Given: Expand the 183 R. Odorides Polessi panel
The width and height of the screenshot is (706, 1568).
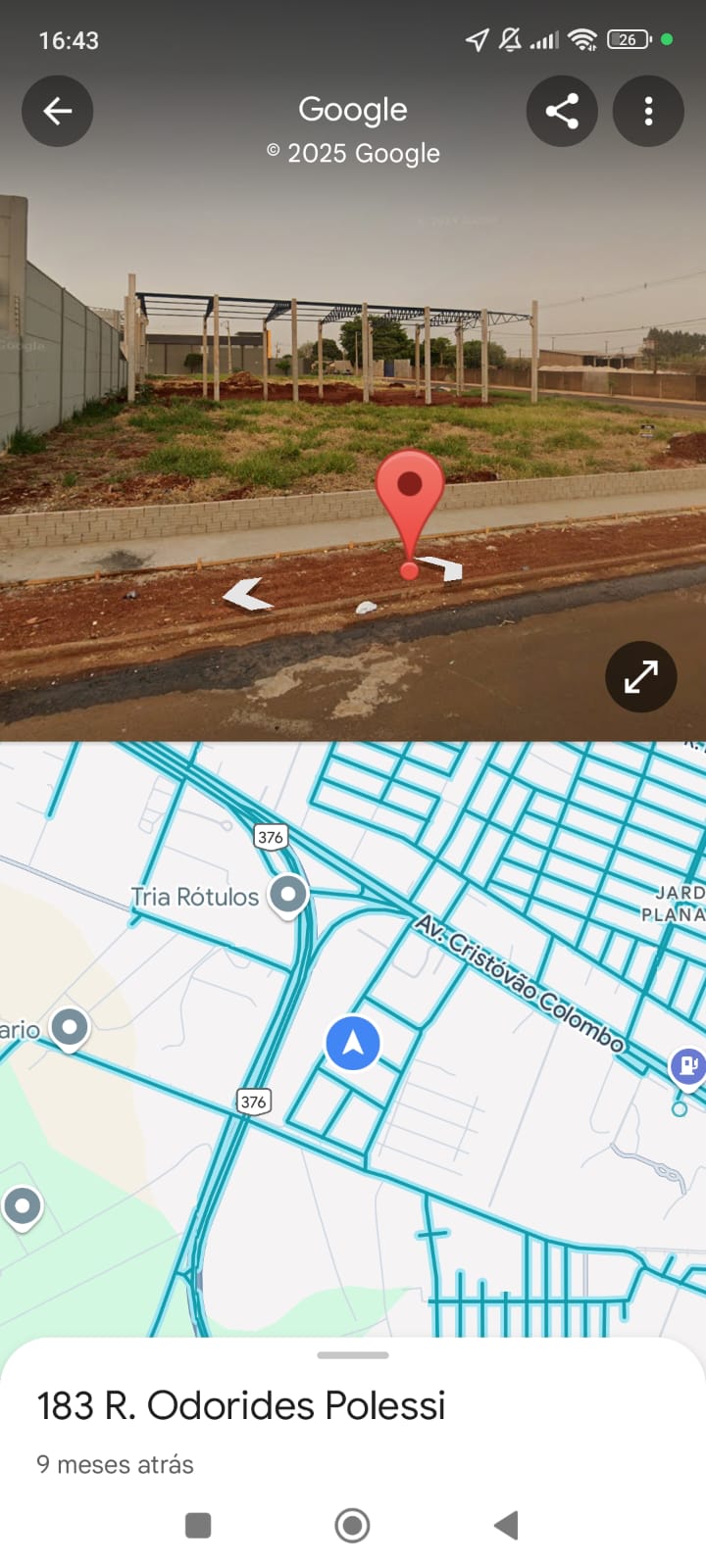Looking at the screenshot, I should pyautogui.click(x=353, y=1355).
